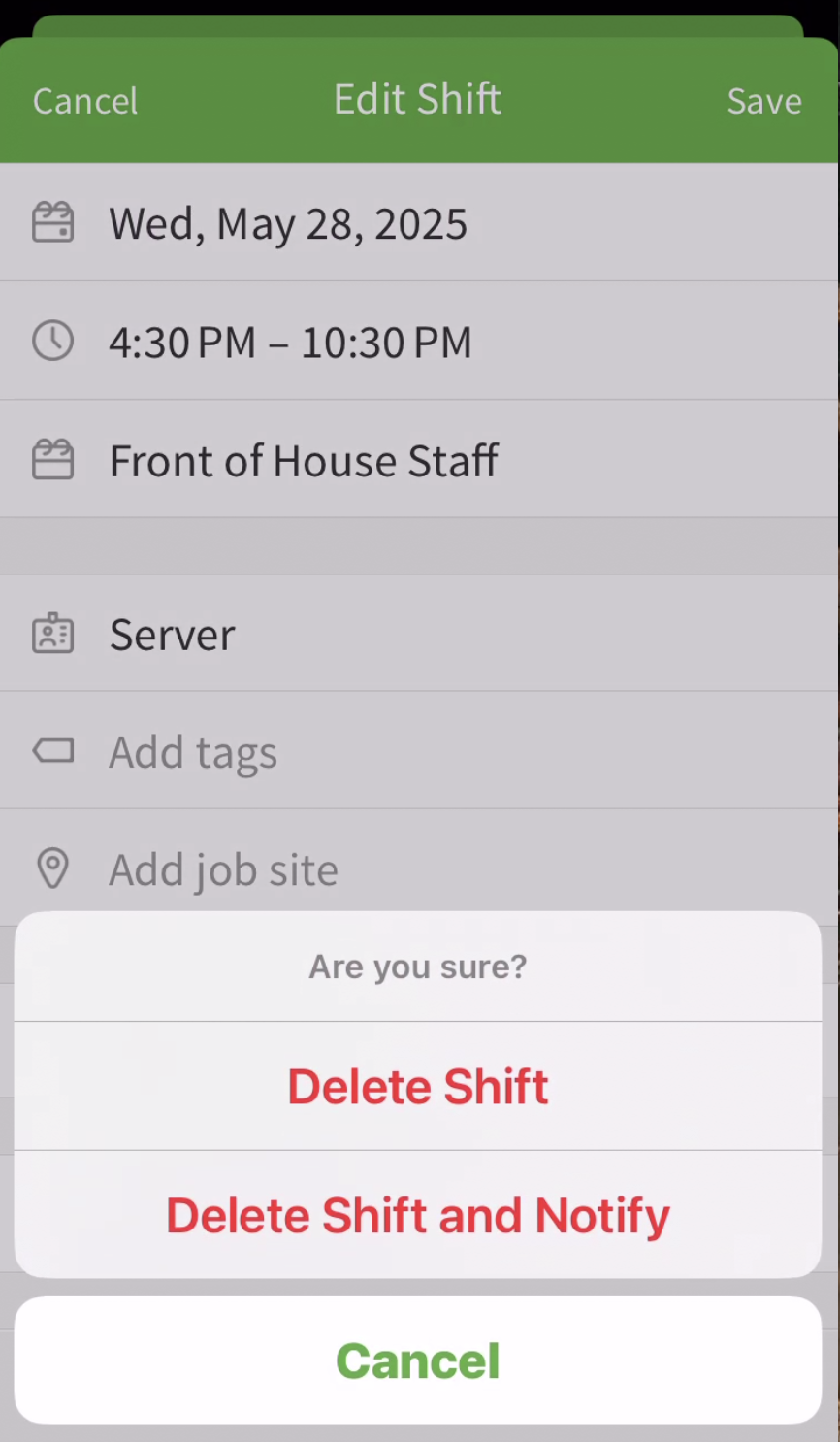
Task: Click the Edit Shift title
Action: [417, 98]
